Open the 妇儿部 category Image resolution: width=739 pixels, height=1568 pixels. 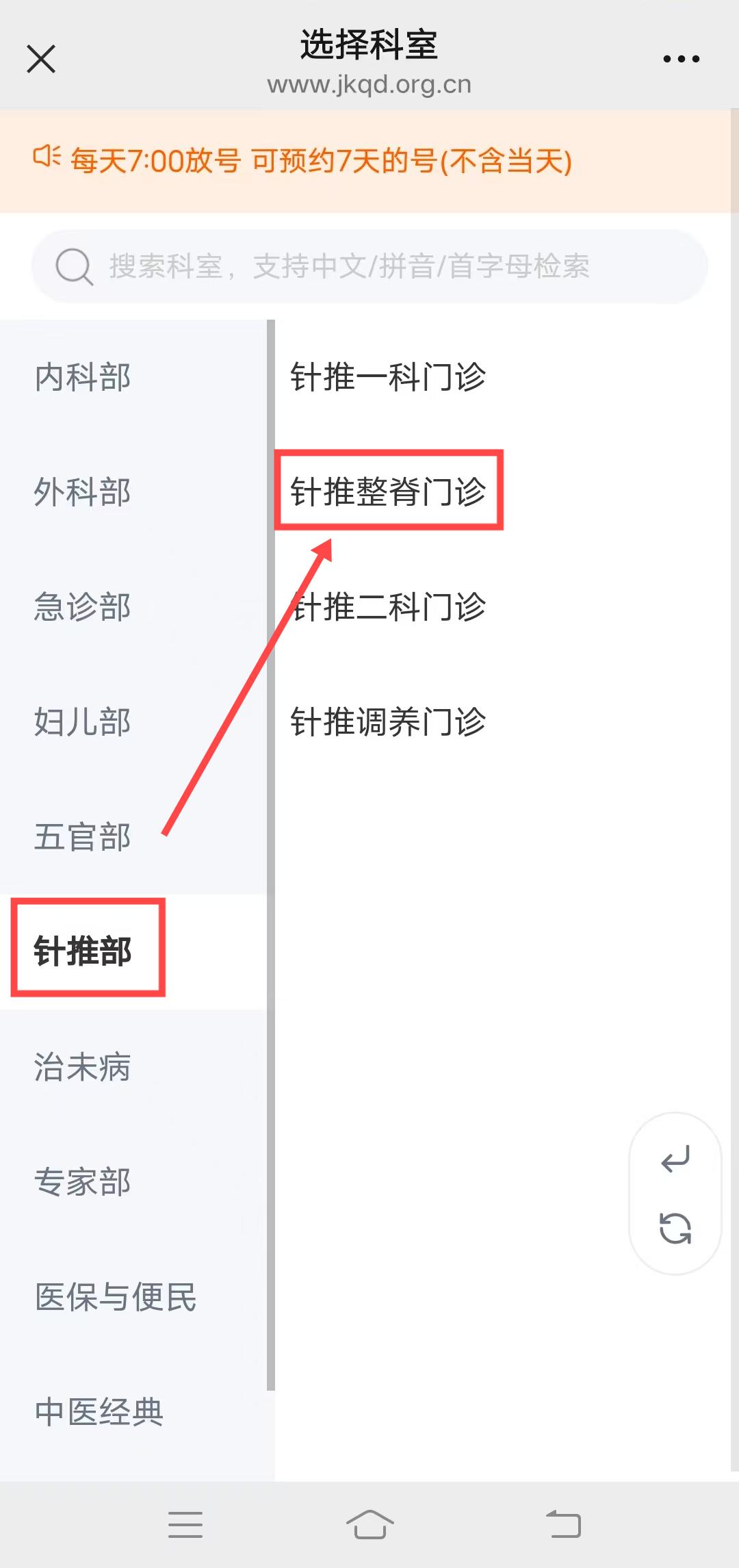(x=133, y=722)
